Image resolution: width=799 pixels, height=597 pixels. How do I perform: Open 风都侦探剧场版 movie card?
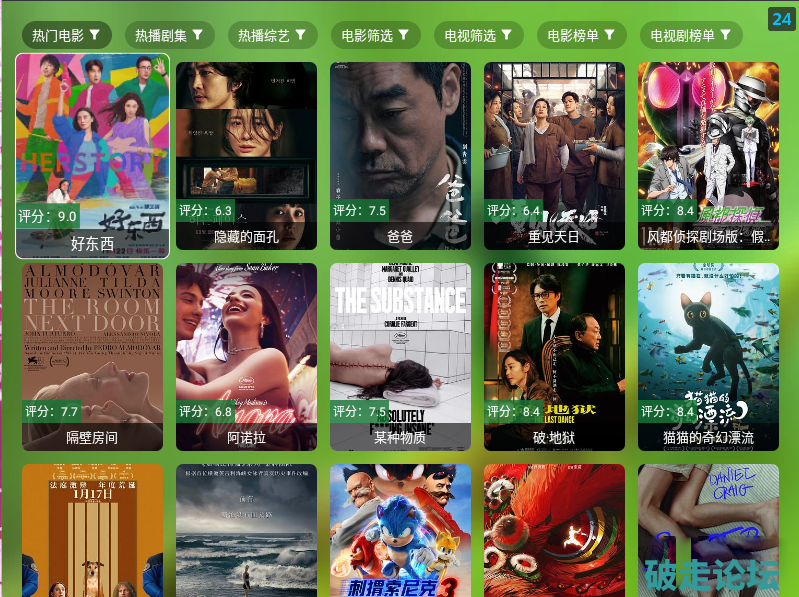click(708, 155)
